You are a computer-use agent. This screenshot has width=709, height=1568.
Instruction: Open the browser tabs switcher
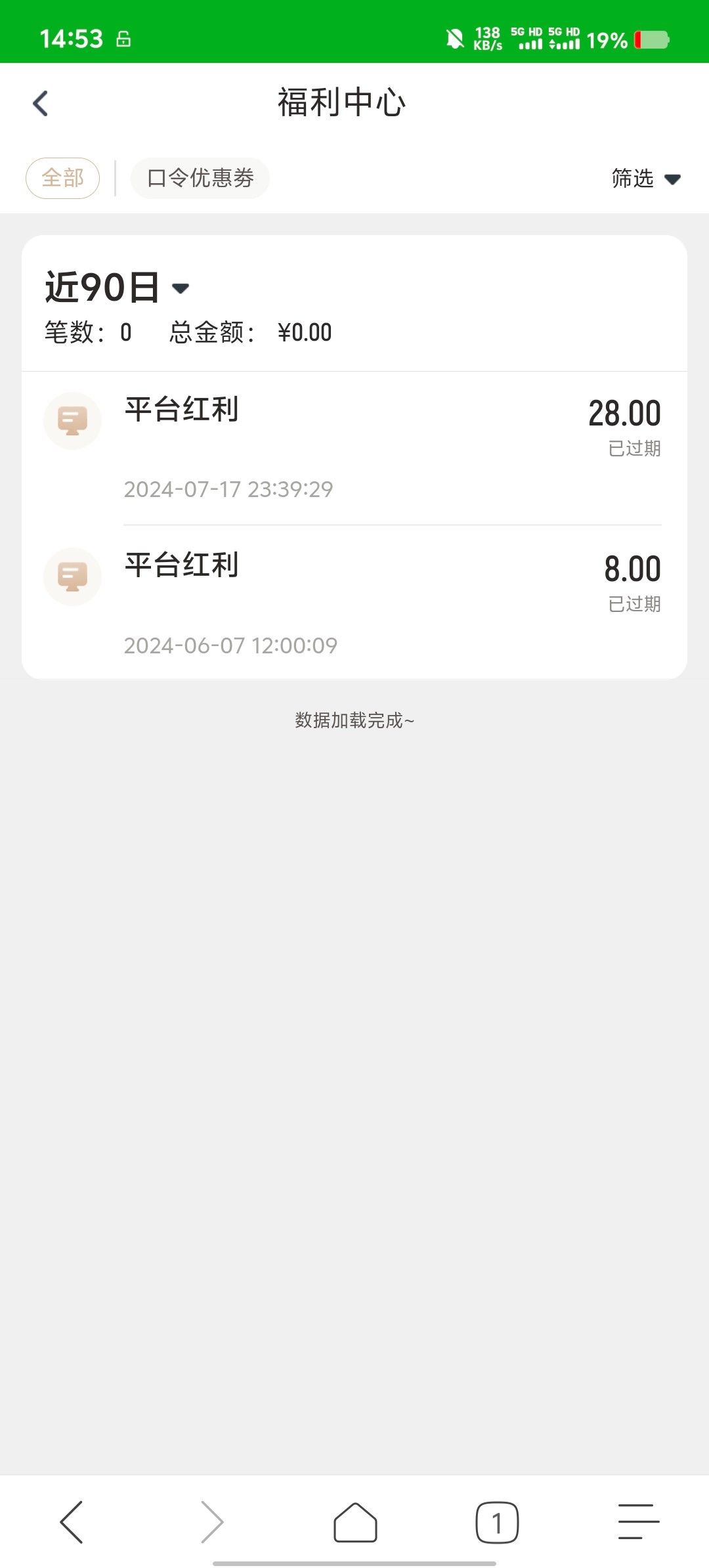coord(497,1521)
